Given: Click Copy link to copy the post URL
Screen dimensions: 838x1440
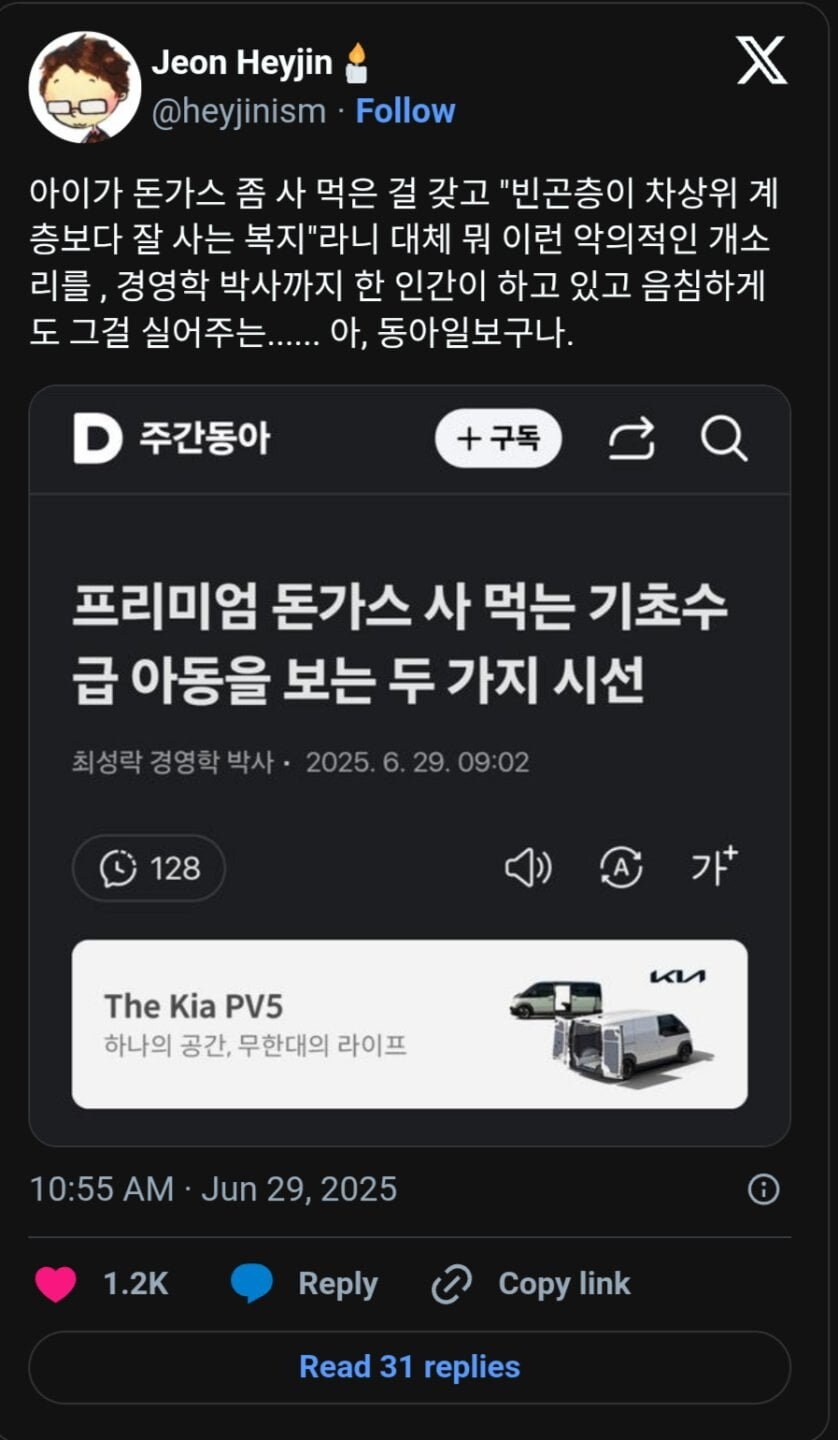Looking at the screenshot, I should (535, 1282).
